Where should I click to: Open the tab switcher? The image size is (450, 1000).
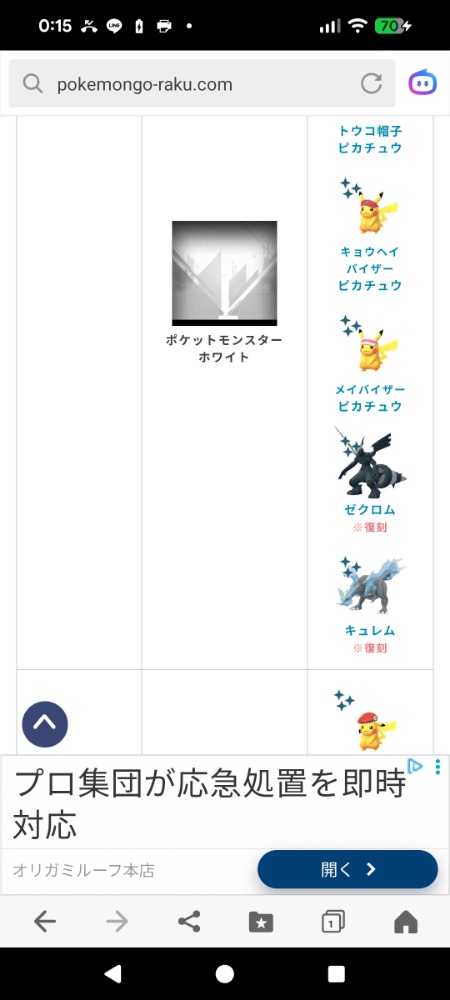point(333,922)
